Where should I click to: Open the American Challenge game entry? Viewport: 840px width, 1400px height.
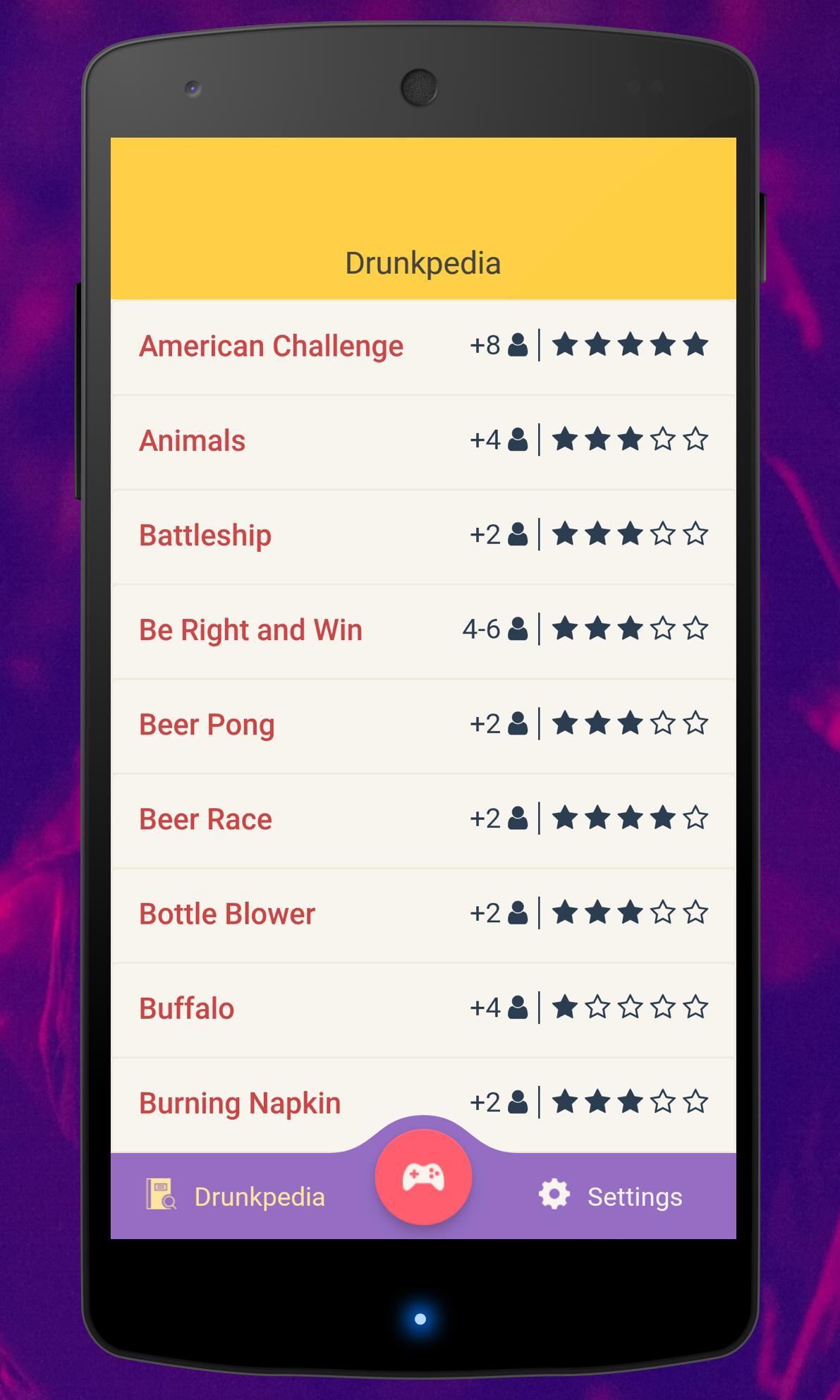coord(272,345)
